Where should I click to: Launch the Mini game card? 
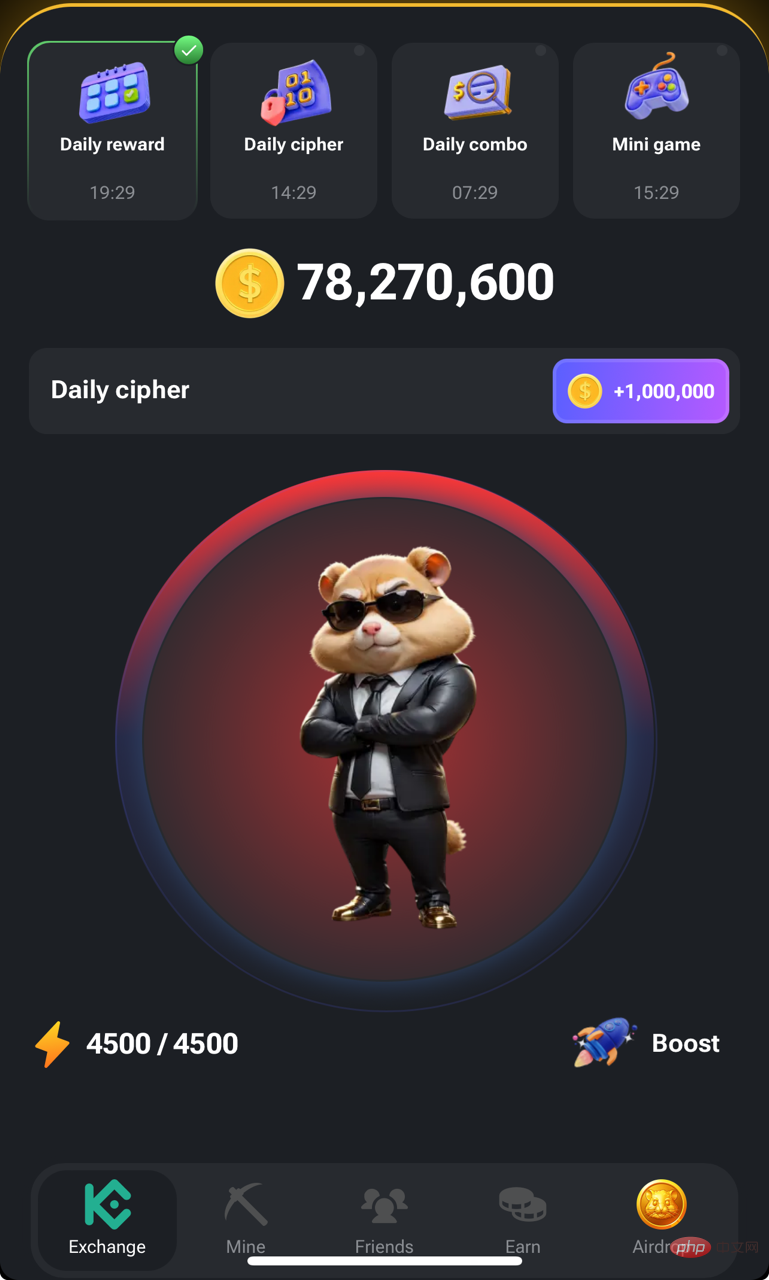(656, 131)
